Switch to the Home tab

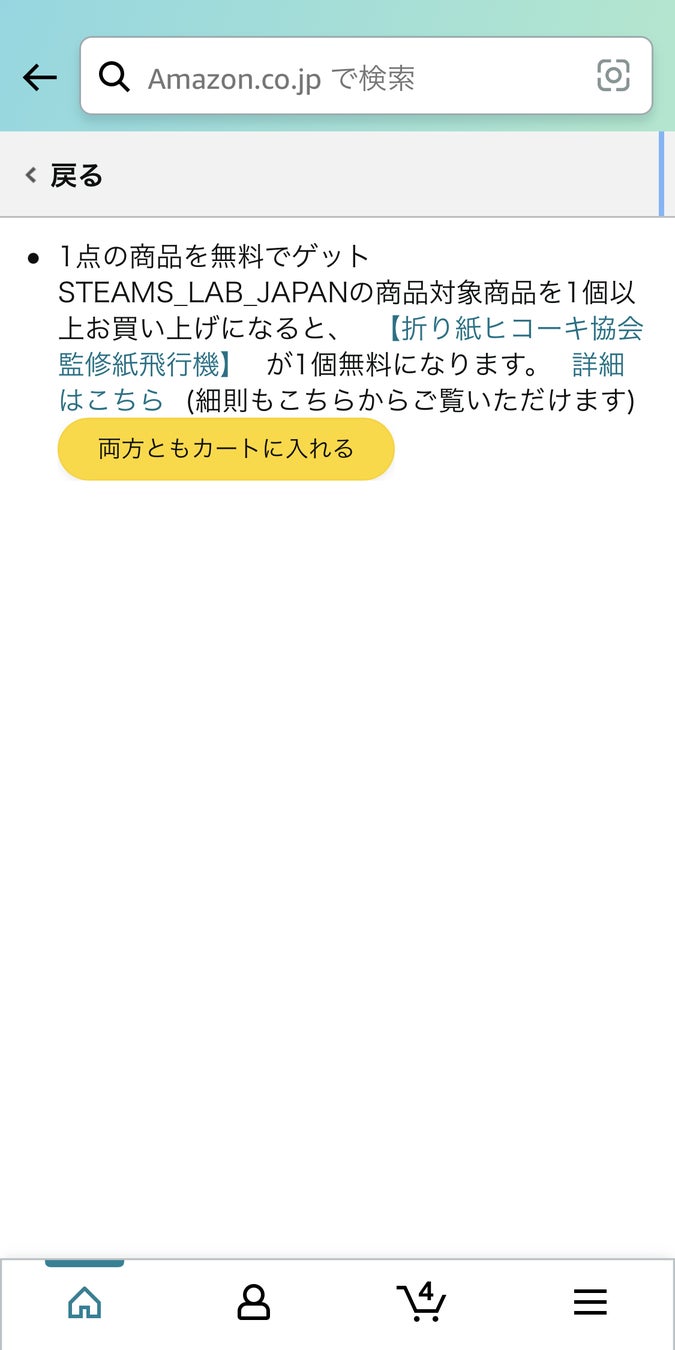click(84, 1302)
